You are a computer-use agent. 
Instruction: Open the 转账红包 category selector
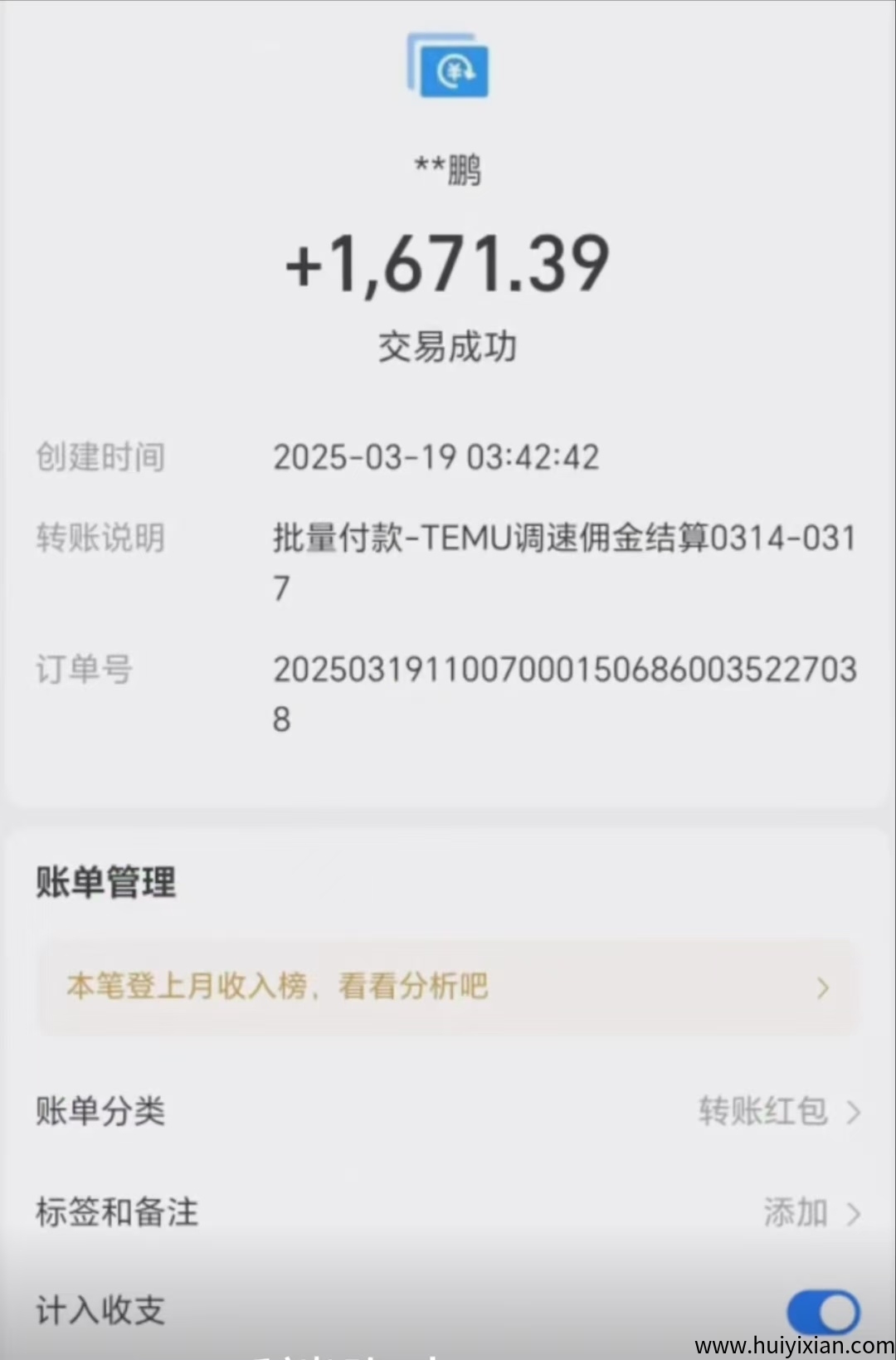pyautogui.click(x=762, y=1113)
